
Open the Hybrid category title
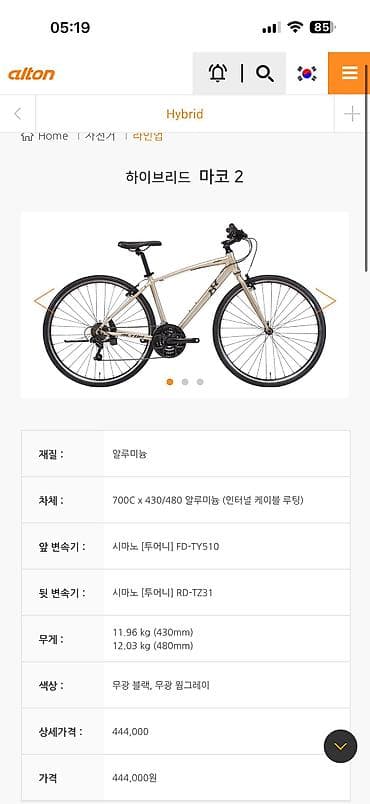pos(184,114)
